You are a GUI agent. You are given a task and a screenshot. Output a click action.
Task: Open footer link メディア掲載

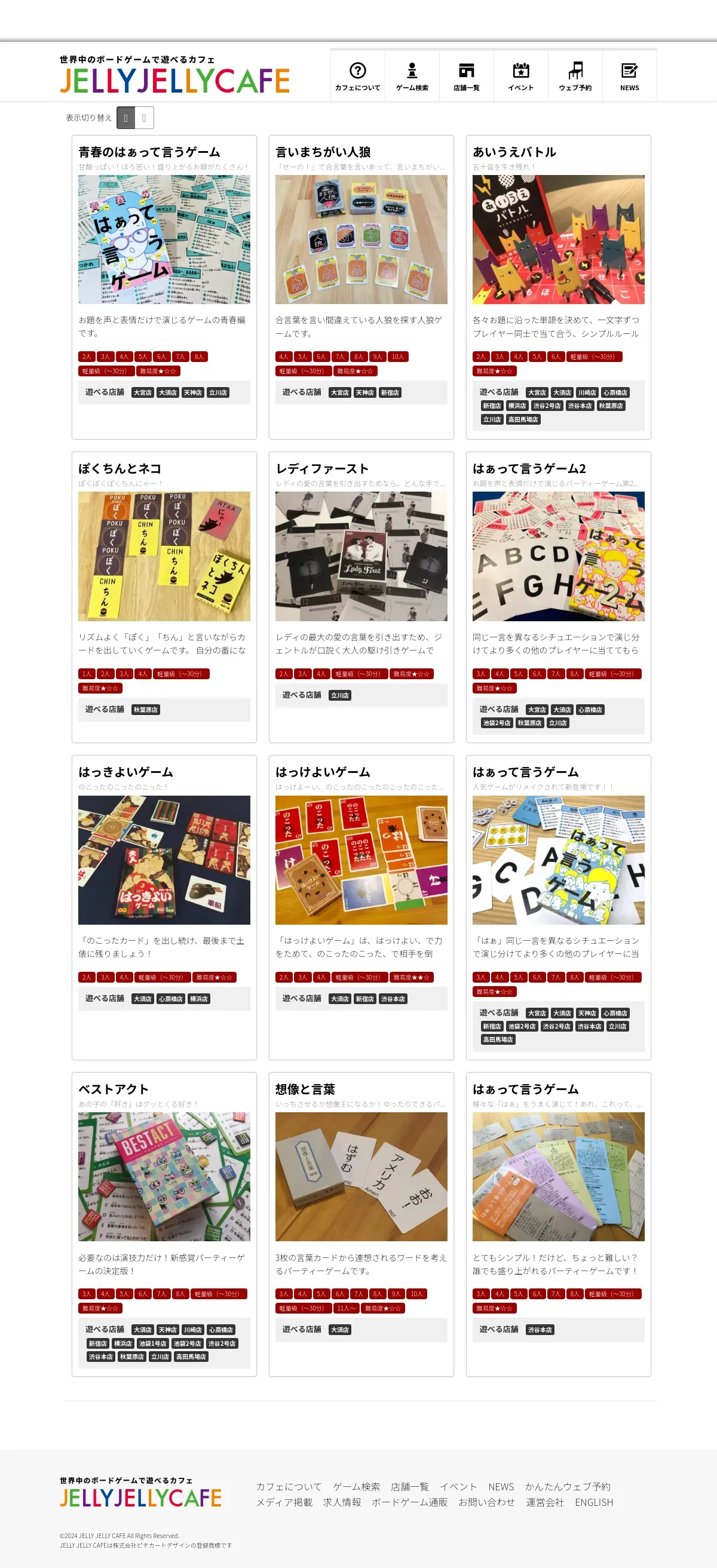point(284,1502)
